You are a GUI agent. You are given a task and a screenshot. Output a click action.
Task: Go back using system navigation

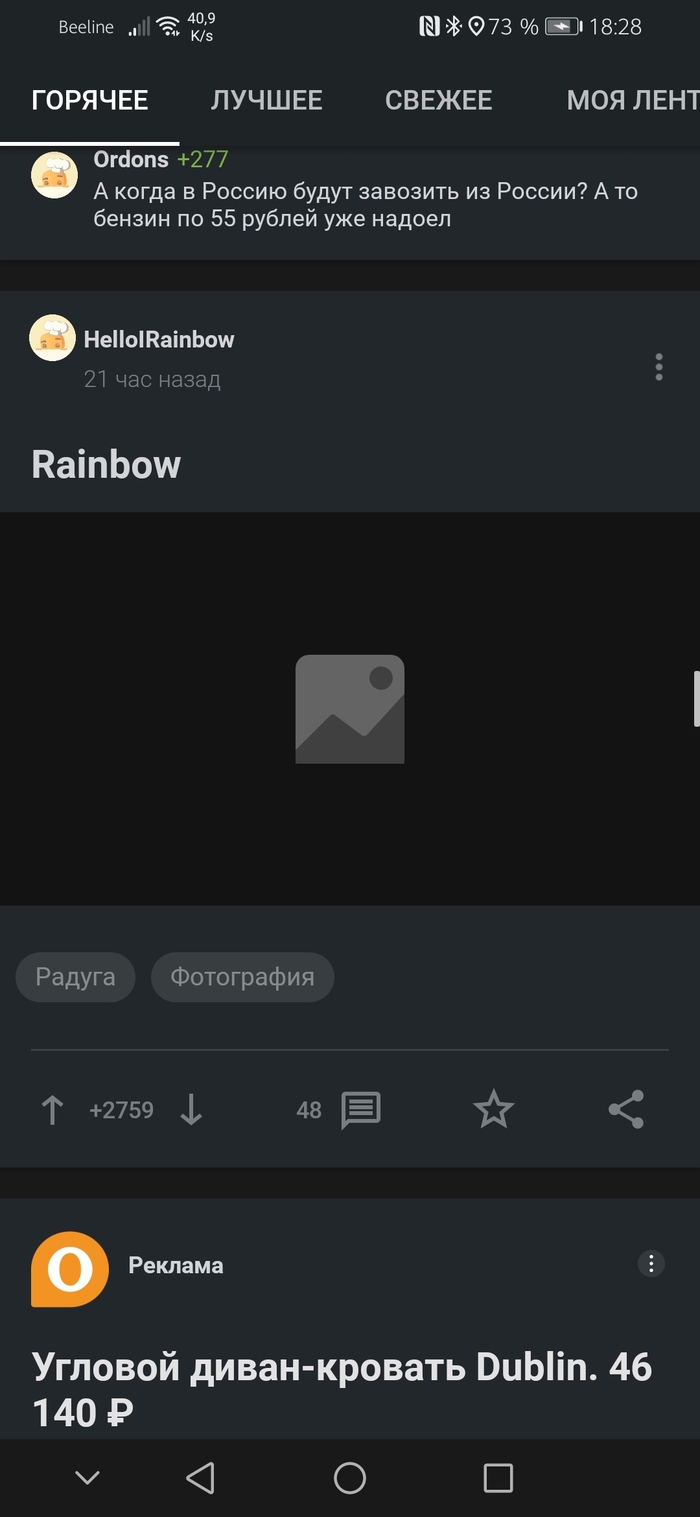201,1478
